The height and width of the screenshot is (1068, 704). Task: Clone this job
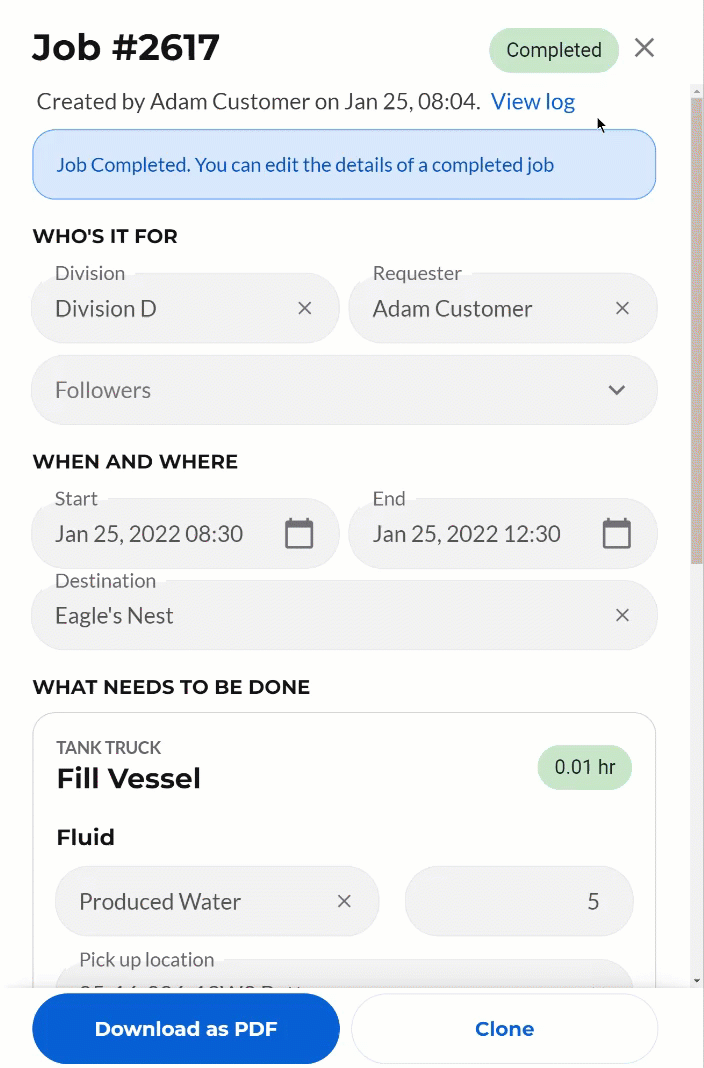pyautogui.click(x=504, y=1029)
